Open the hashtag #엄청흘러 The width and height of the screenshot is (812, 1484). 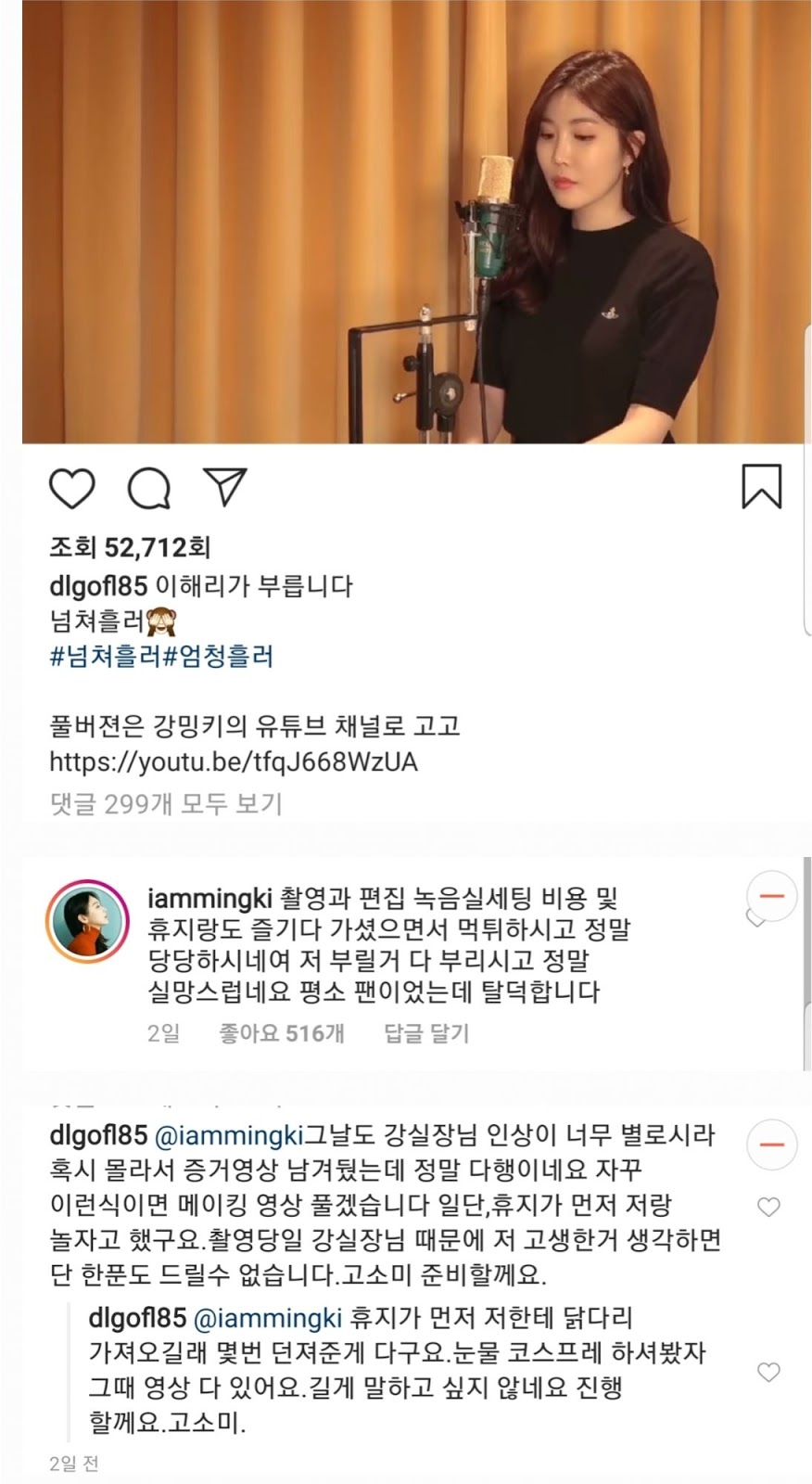coord(219,657)
